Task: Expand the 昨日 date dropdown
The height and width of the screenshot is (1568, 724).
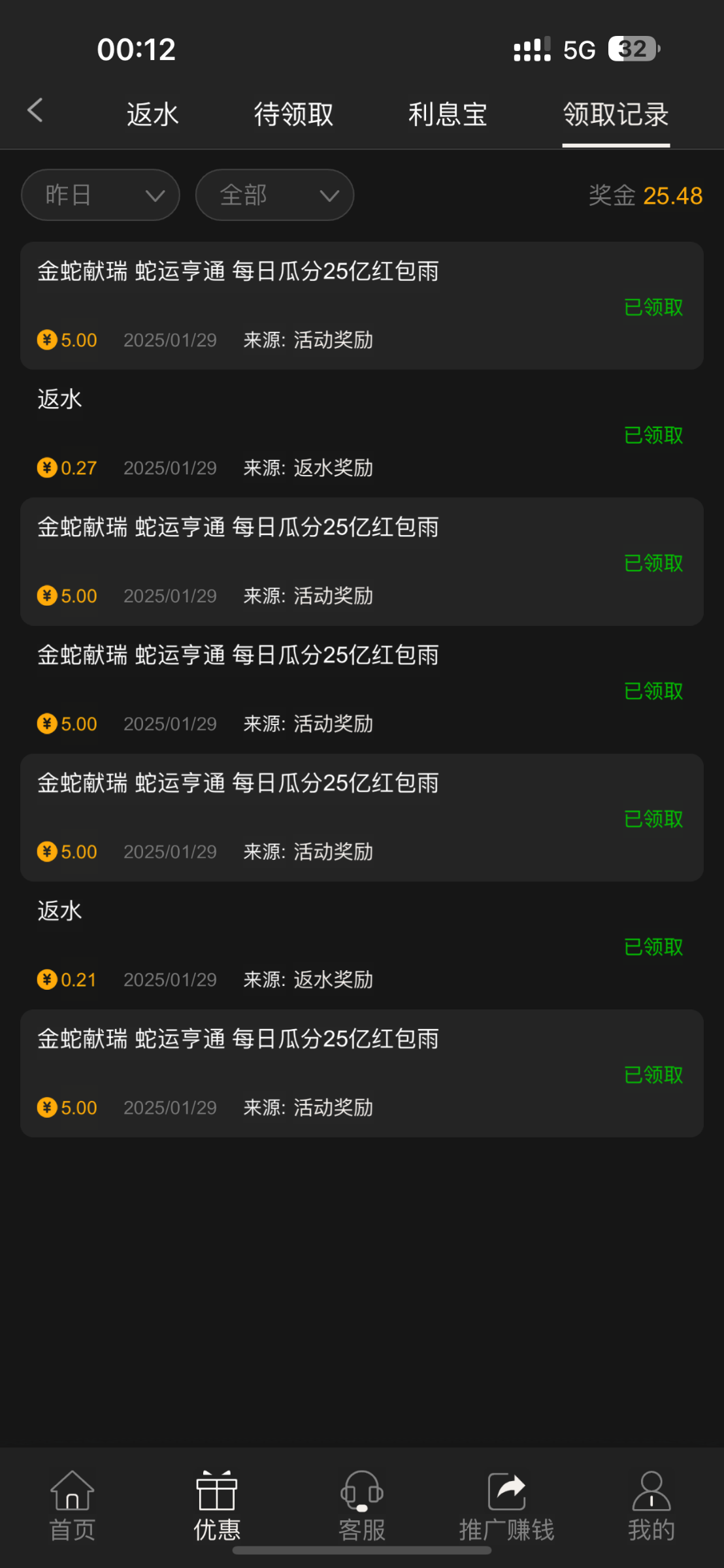Action: tap(101, 195)
